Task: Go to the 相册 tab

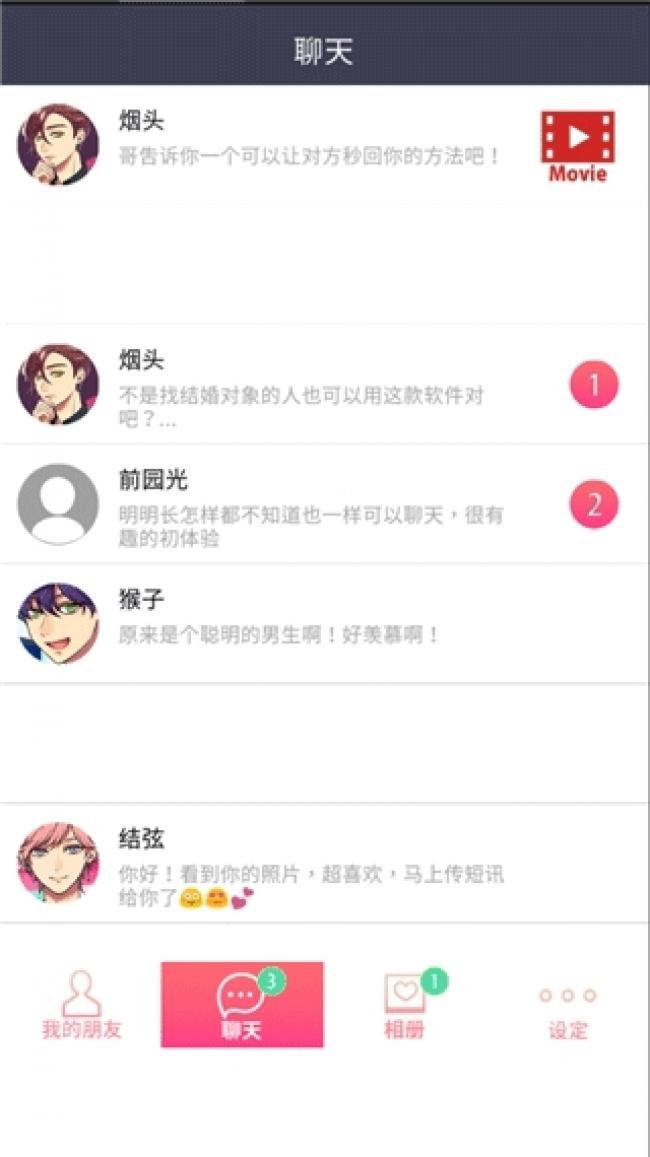Action: click(405, 1005)
